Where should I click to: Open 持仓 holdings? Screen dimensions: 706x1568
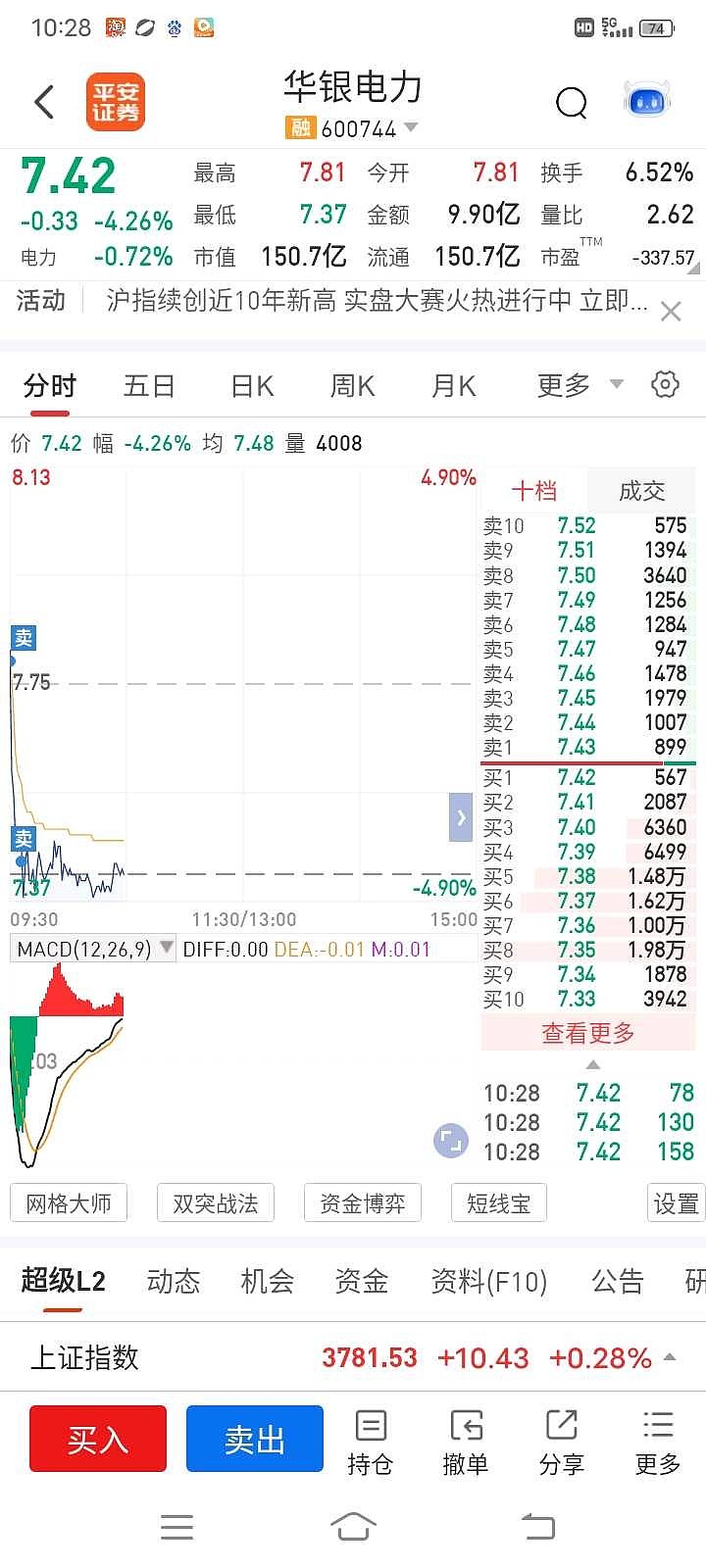click(x=370, y=1443)
